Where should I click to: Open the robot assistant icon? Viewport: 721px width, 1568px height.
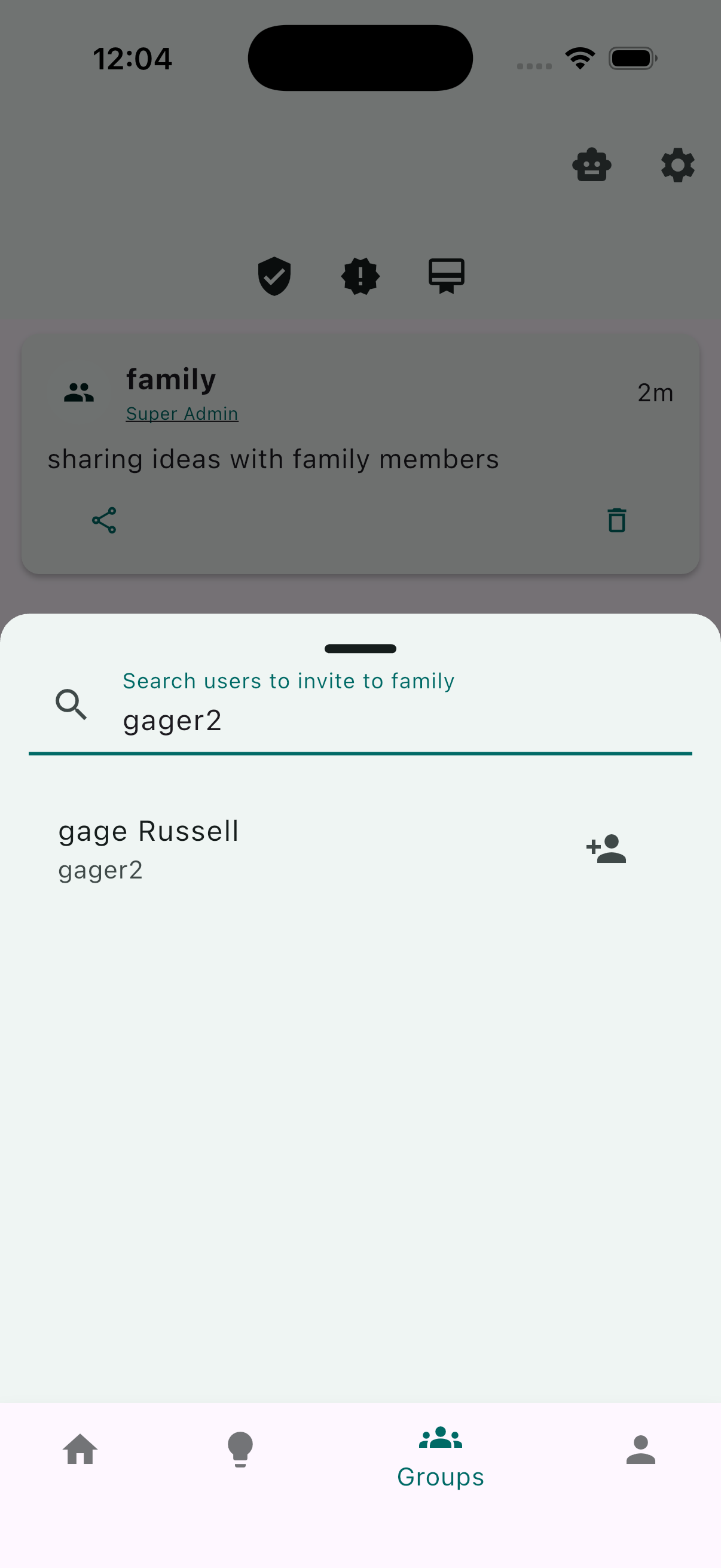pyautogui.click(x=592, y=164)
